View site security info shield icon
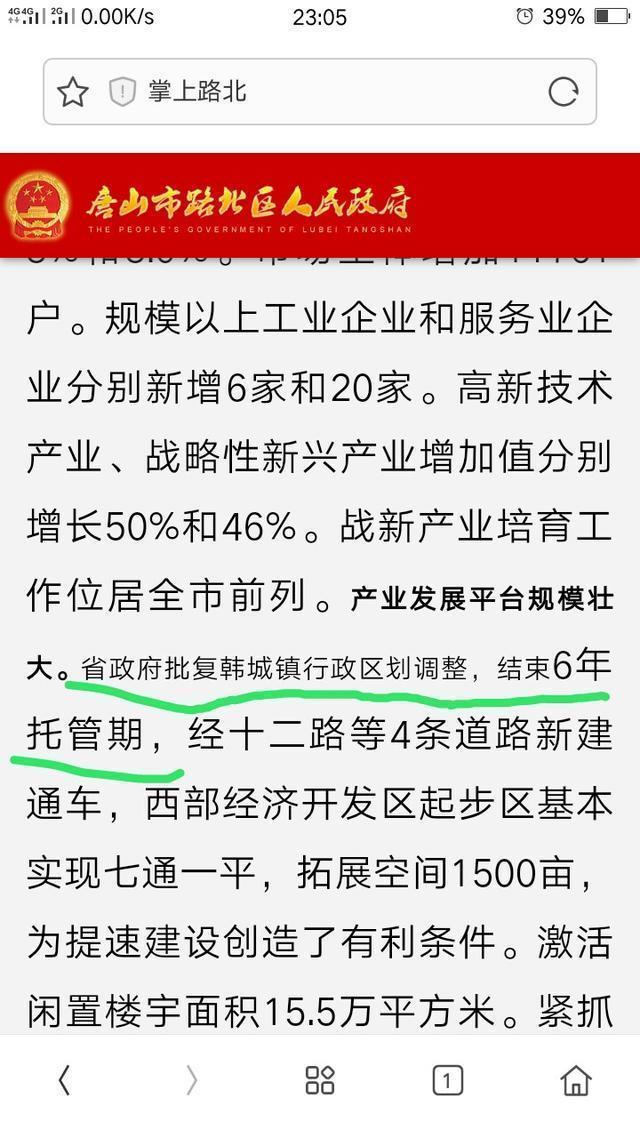Image resolution: width=640 pixels, height=1138 pixels. [121, 93]
